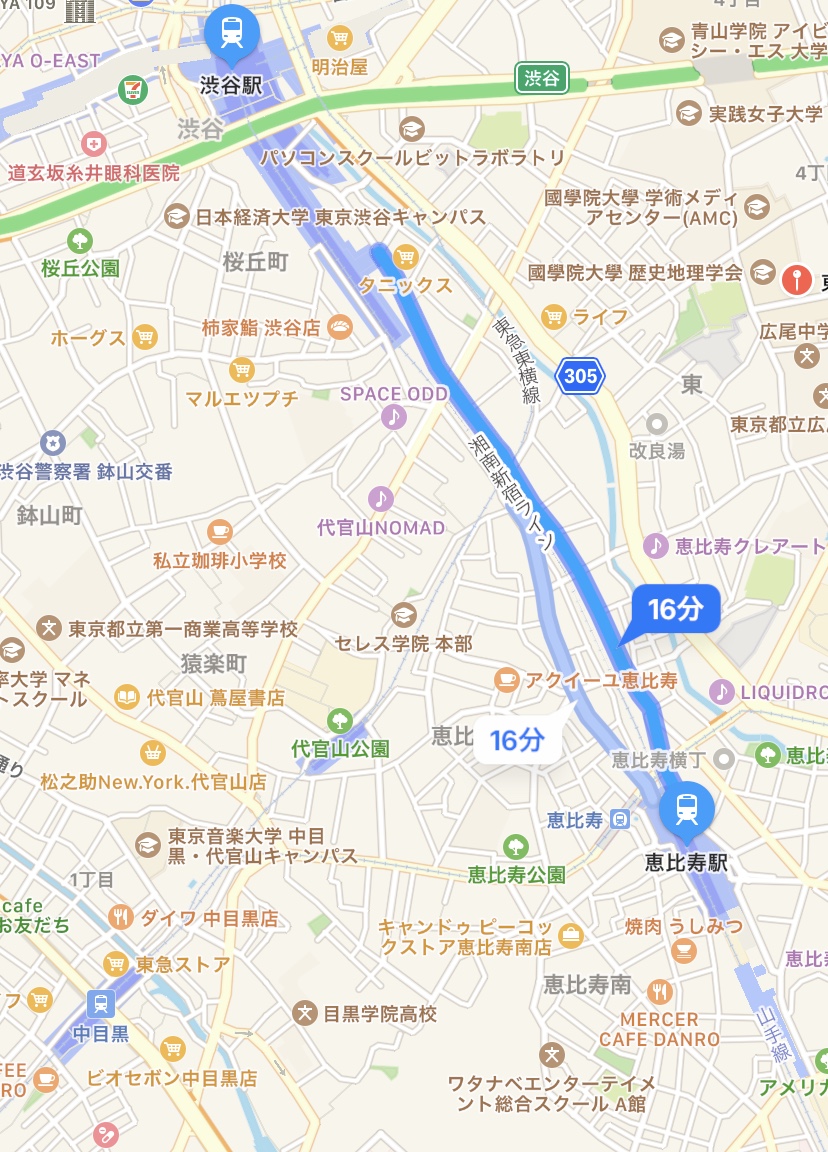Tap the 東急ストア shop pin
This screenshot has height=1152, width=828.
click(116, 964)
